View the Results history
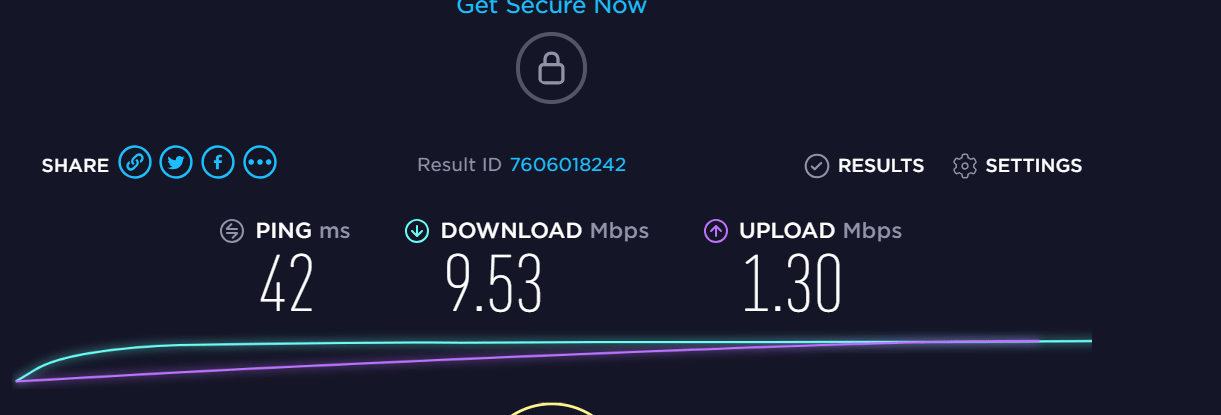 pos(865,166)
